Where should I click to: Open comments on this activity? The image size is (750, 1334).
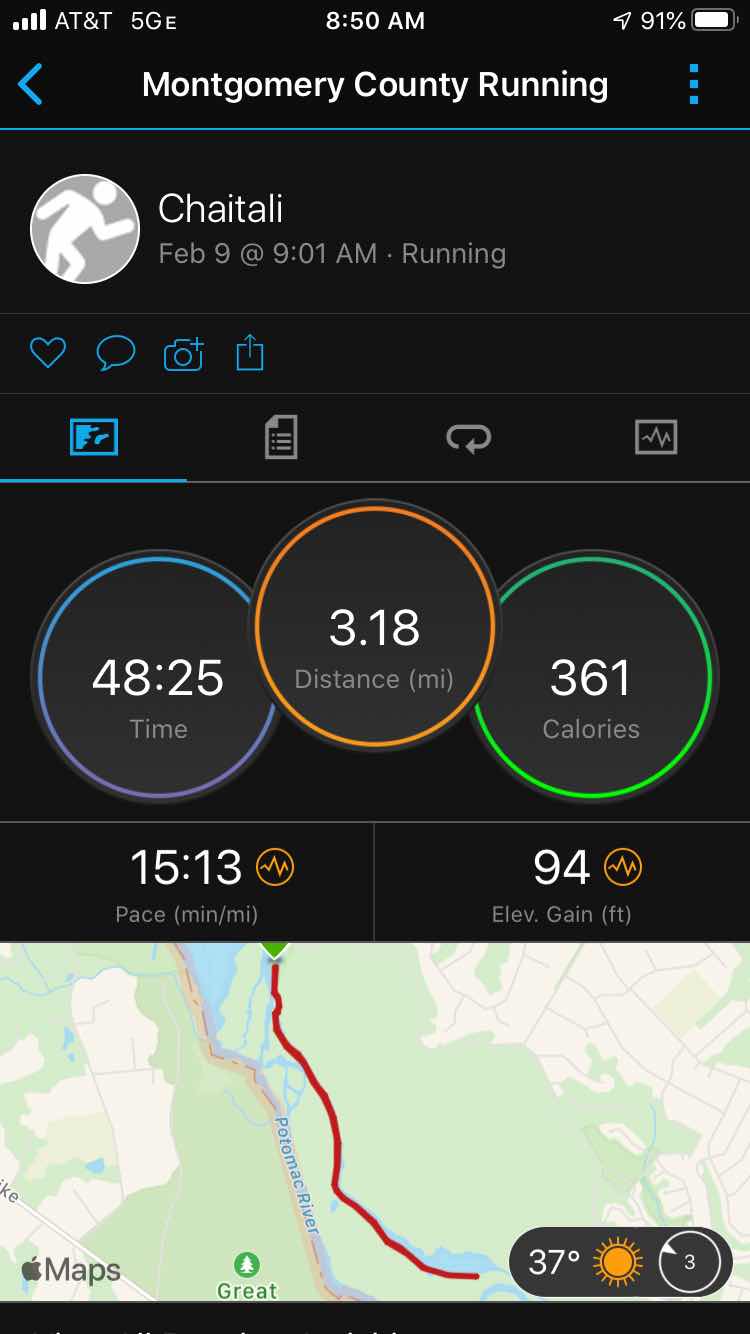[x=115, y=353]
